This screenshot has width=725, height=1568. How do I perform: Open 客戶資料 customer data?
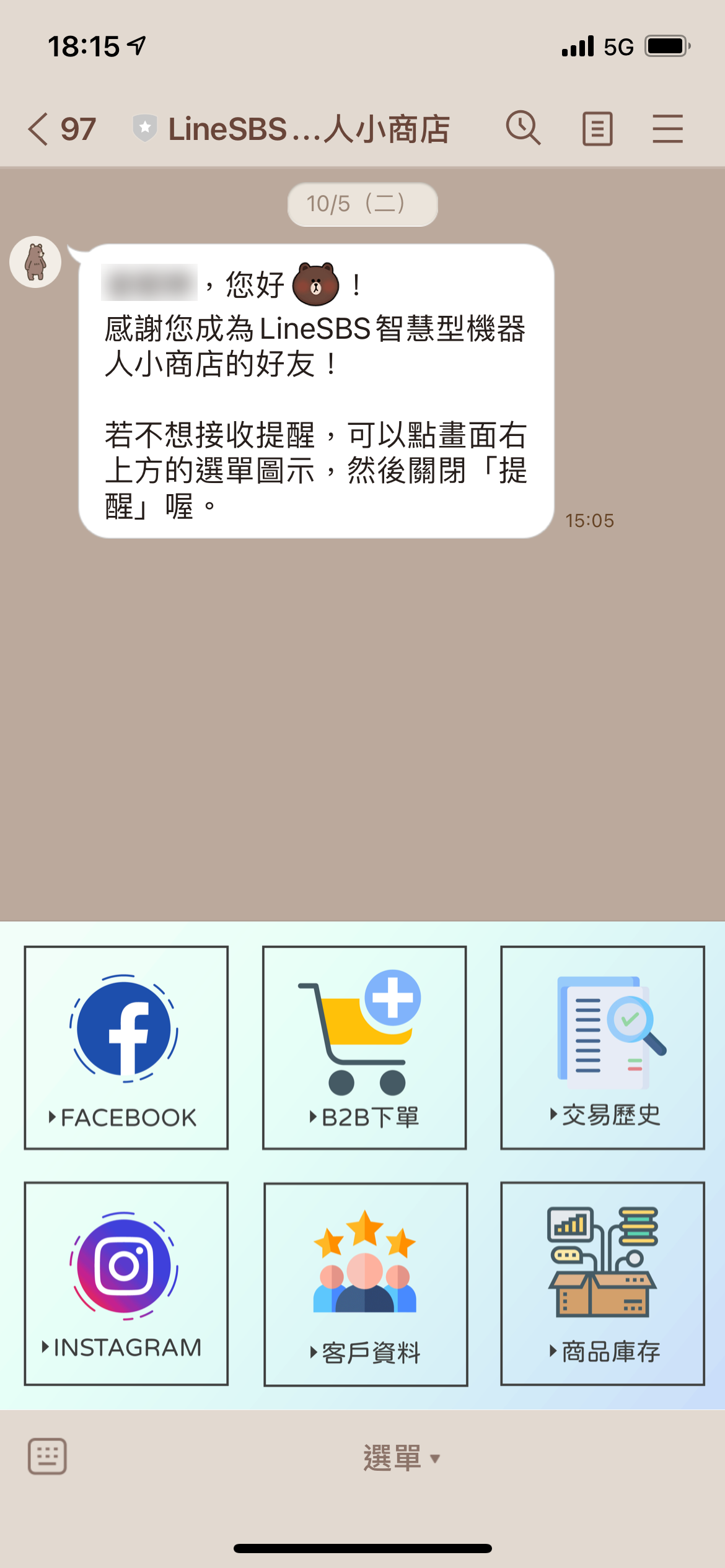[x=366, y=1284]
